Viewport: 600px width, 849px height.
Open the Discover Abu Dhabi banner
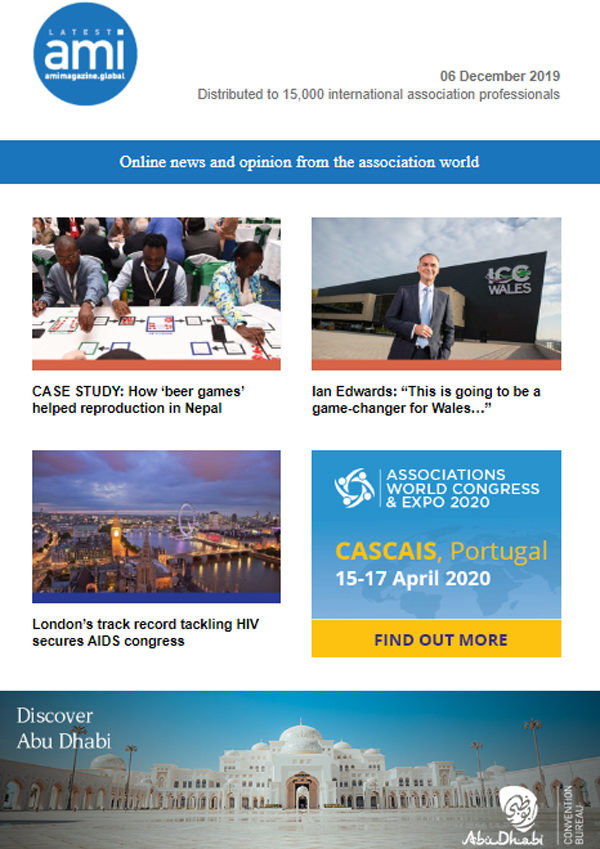coord(300,769)
